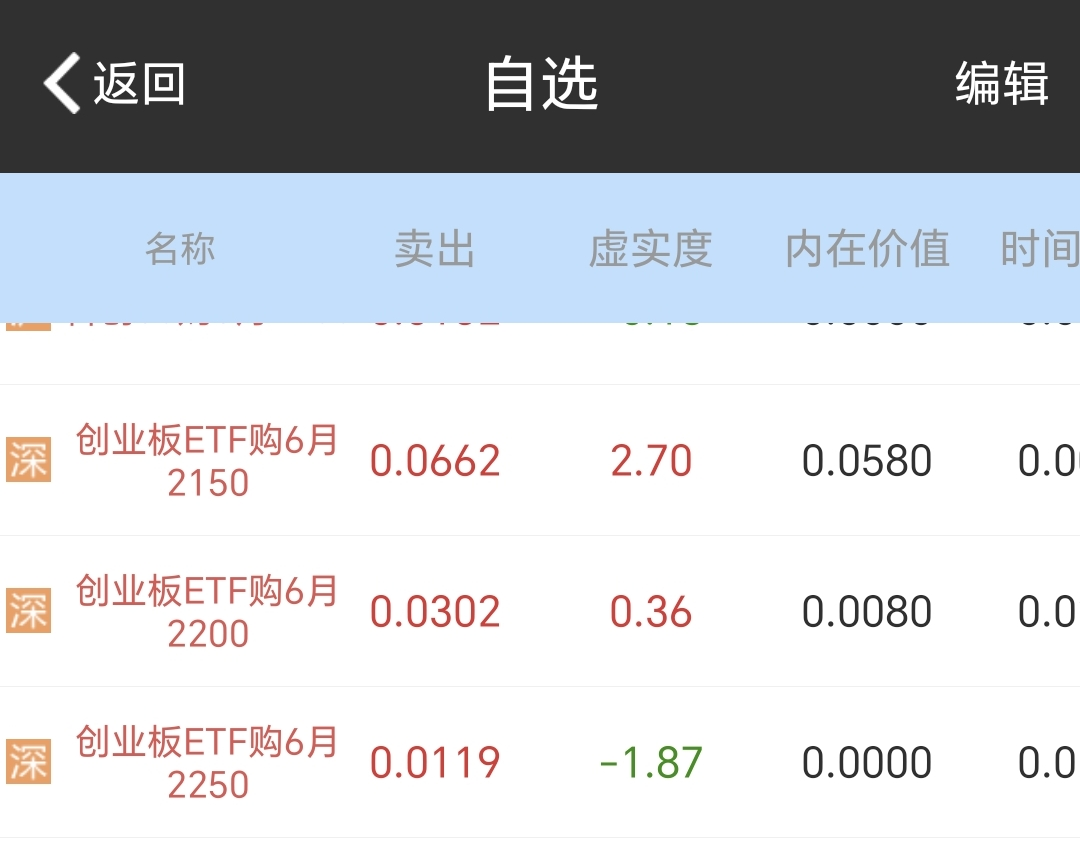Open 编辑 to edit the watchlist
Image resolution: width=1080 pixels, height=852 pixels.
pyautogui.click(x=1001, y=83)
